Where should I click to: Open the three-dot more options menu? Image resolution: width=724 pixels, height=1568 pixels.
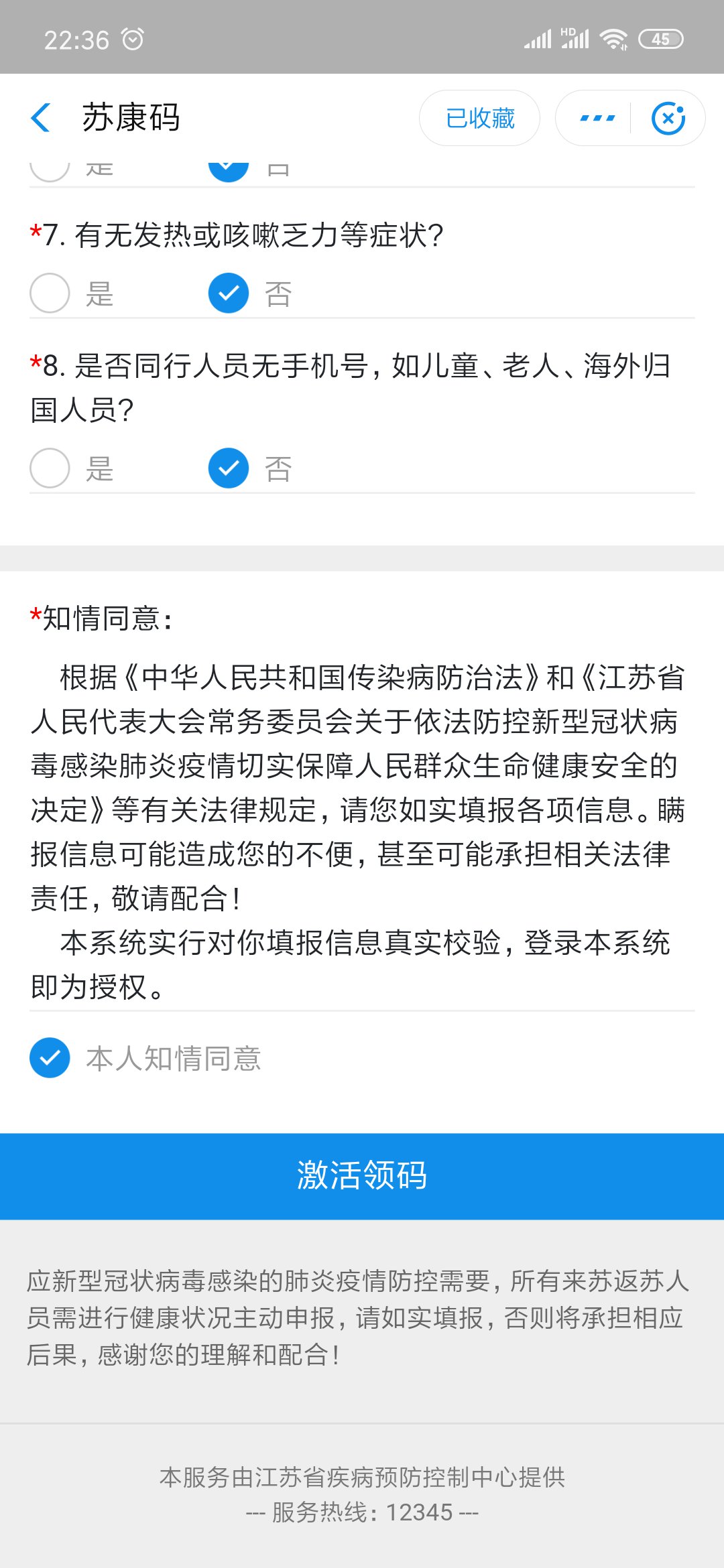tap(597, 118)
